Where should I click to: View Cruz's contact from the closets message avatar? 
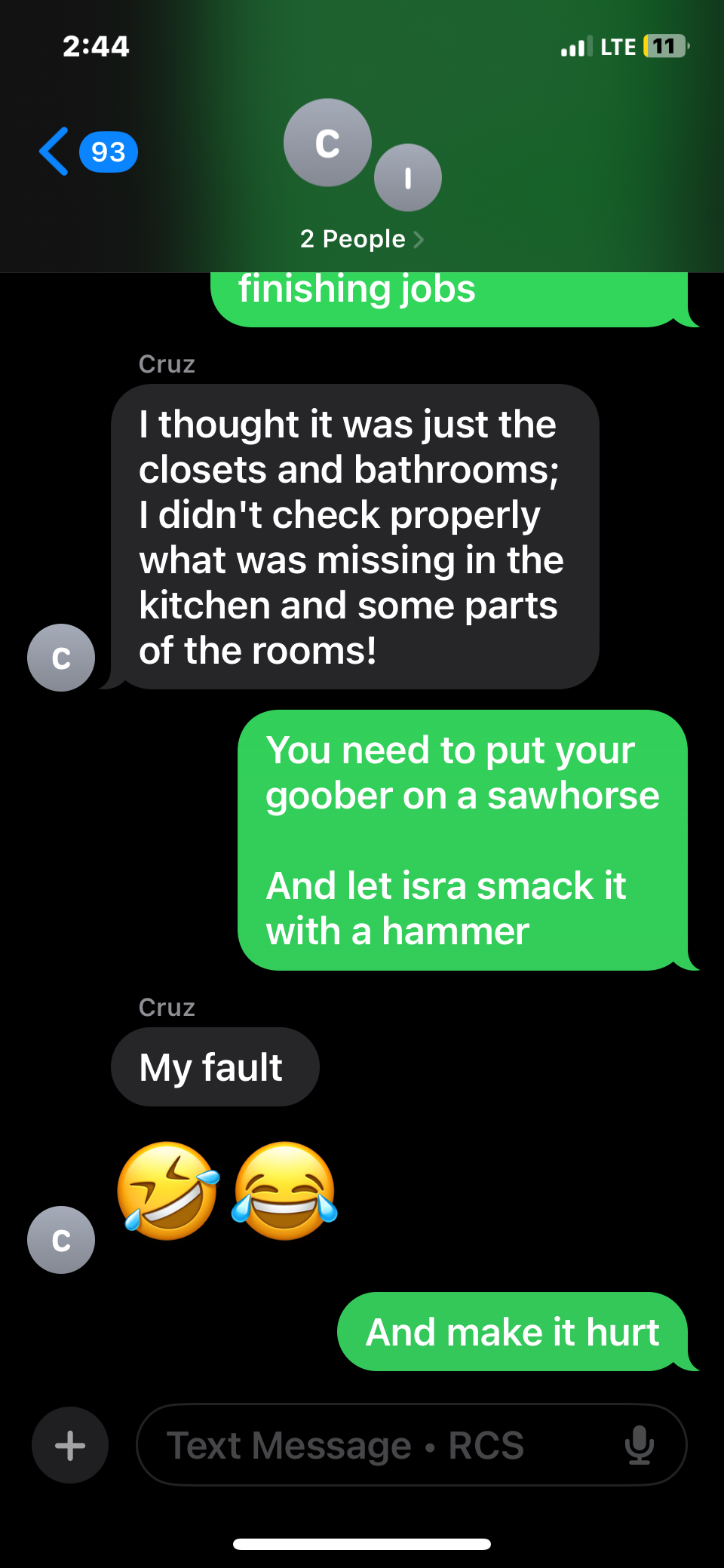(x=61, y=658)
